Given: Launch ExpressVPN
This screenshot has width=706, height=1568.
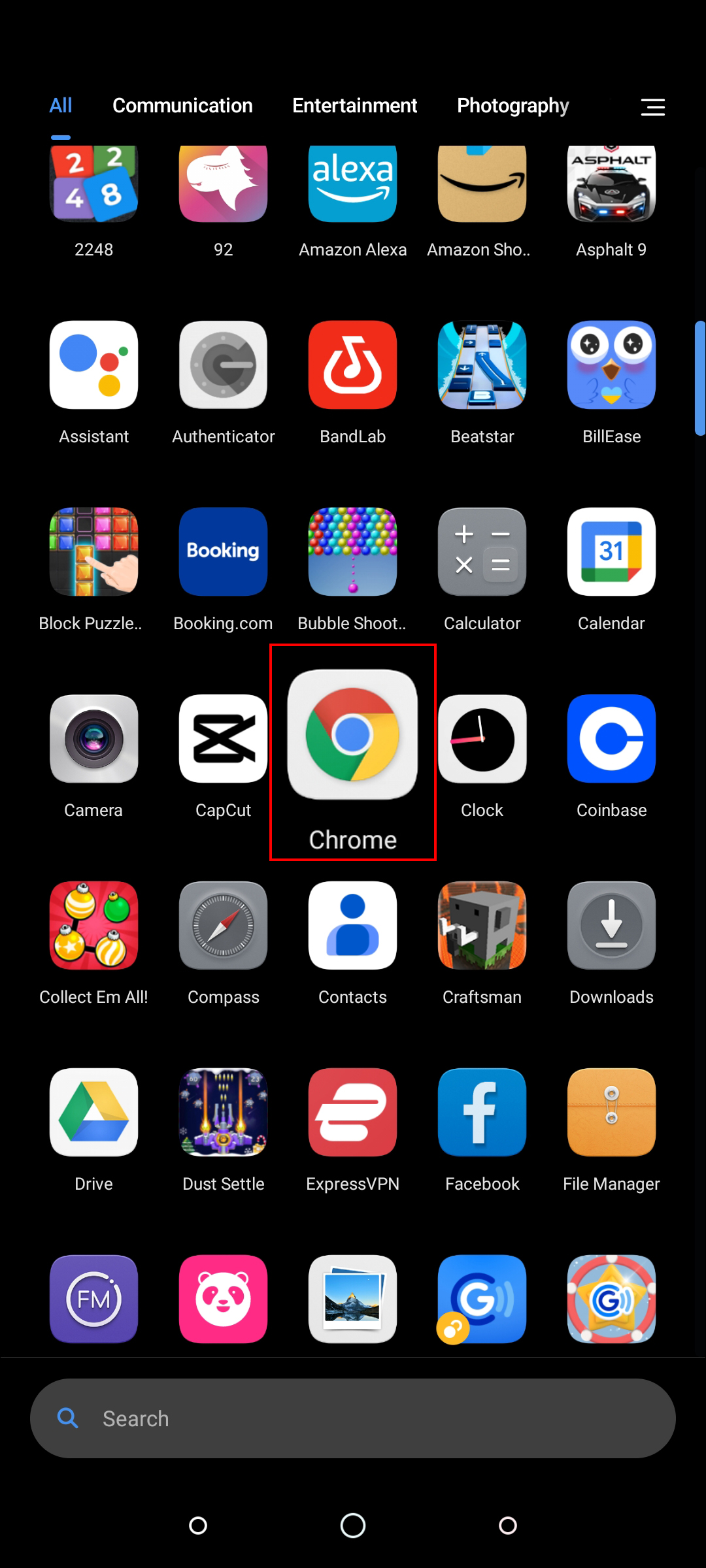Looking at the screenshot, I should pos(352,1112).
